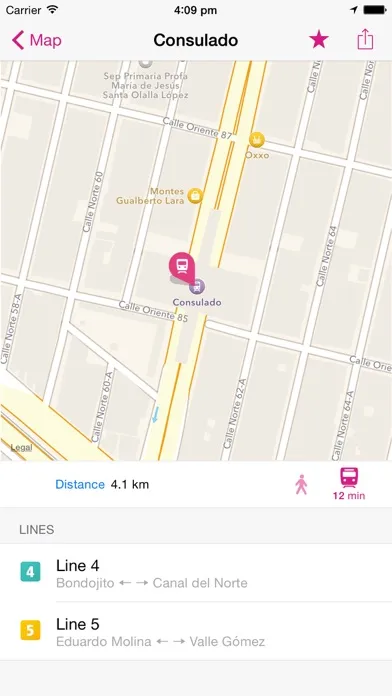Open Line 4 Bondojito to Canal del Norte
This screenshot has height=696, width=392.
pyautogui.click(x=196, y=573)
